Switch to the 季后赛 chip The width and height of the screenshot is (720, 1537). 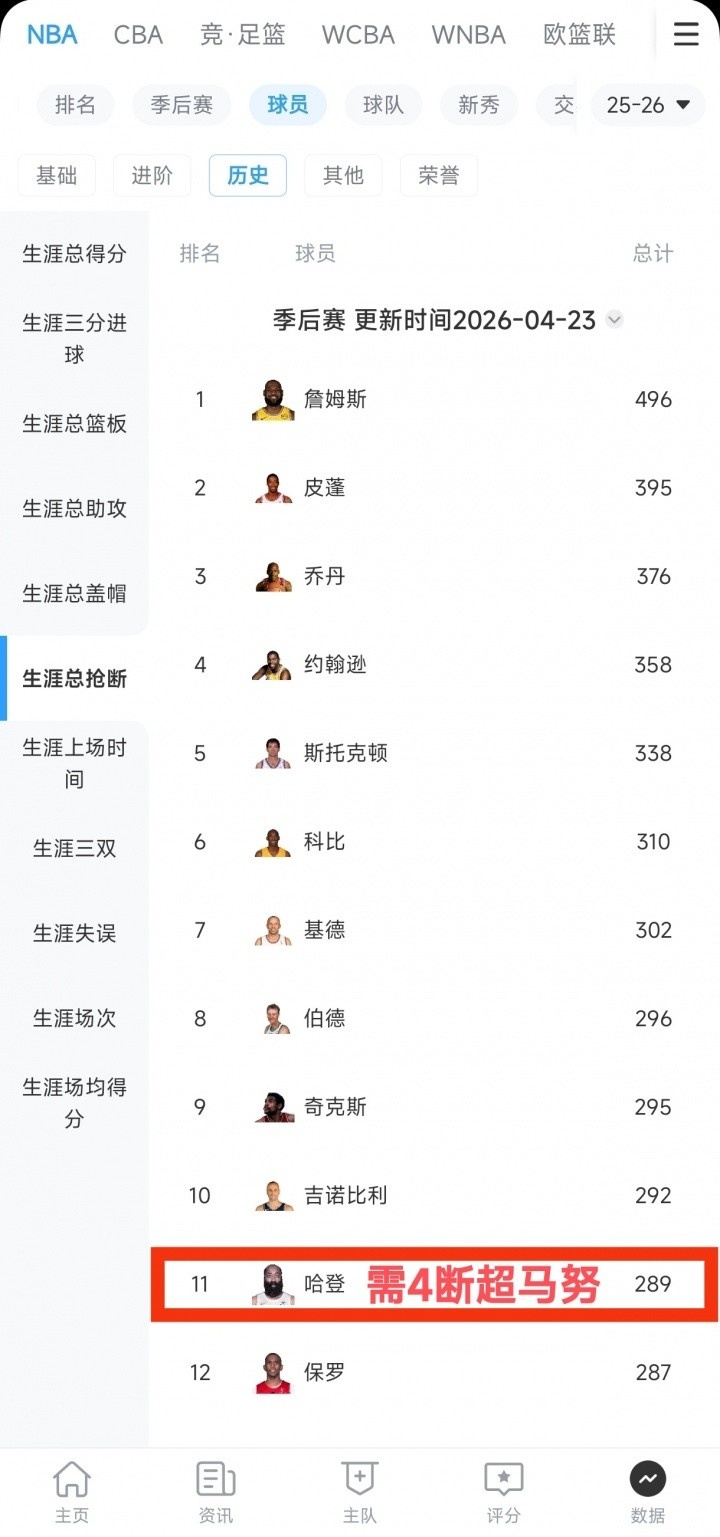(x=181, y=105)
